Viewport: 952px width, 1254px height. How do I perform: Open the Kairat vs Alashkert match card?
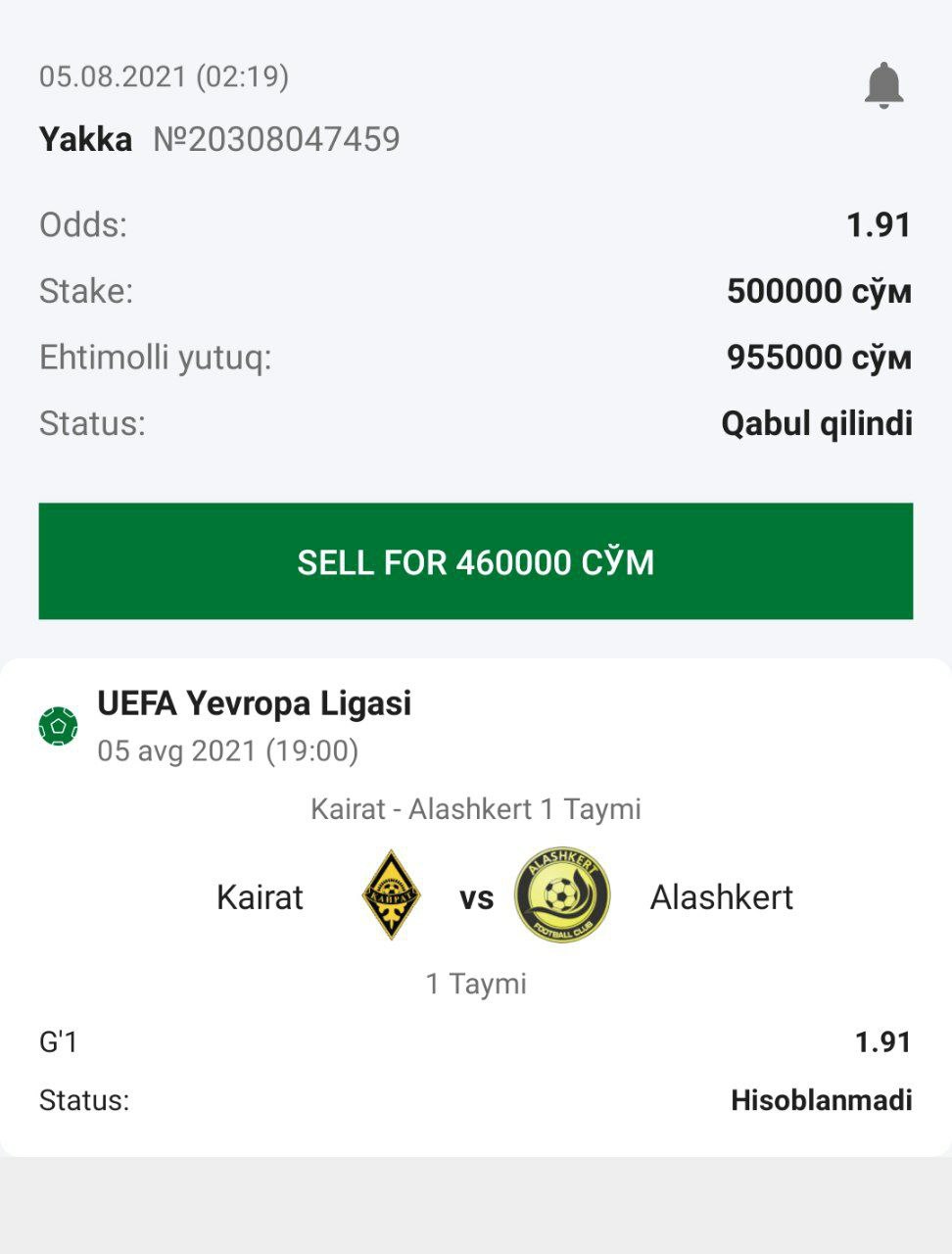pos(476,896)
